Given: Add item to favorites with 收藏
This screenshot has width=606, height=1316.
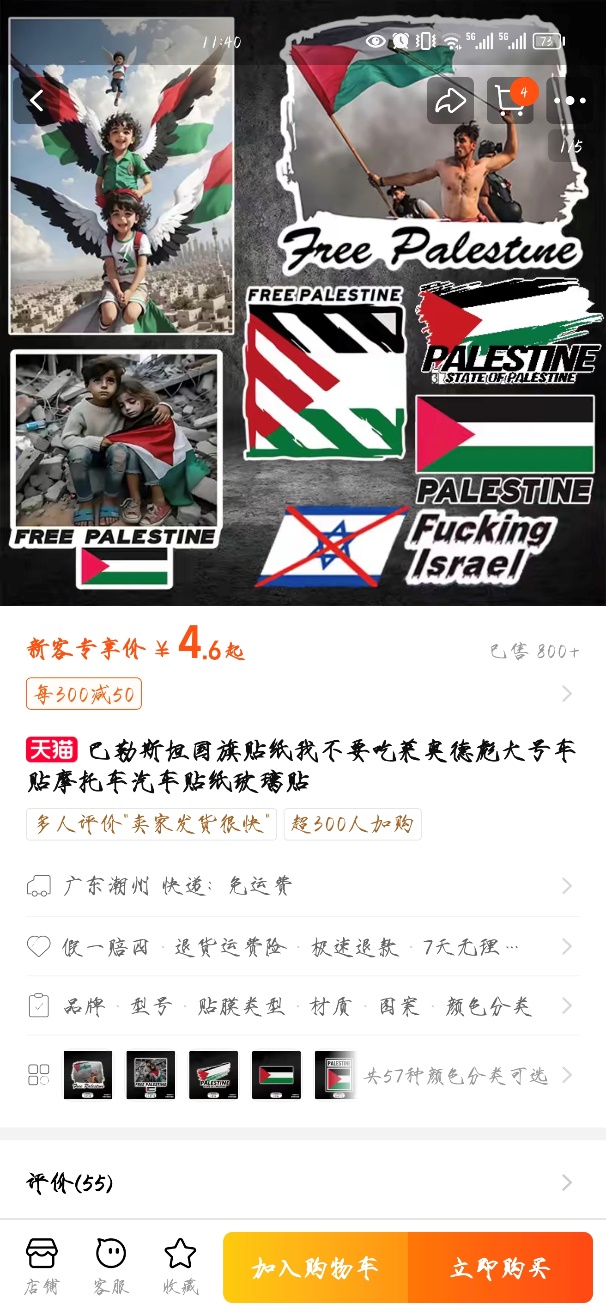Looking at the screenshot, I should (180, 1265).
